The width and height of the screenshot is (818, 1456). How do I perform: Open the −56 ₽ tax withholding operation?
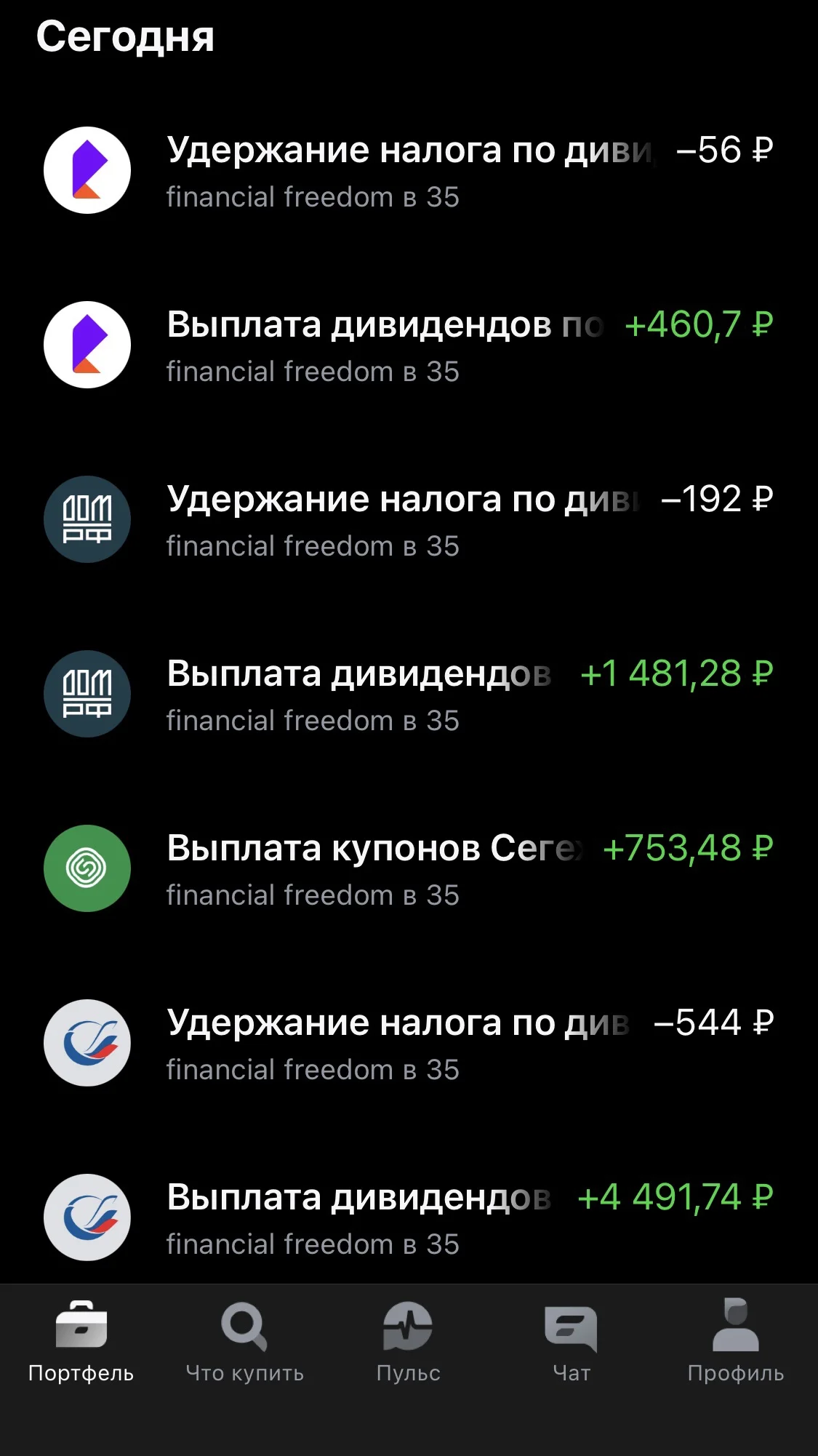[x=409, y=170]
